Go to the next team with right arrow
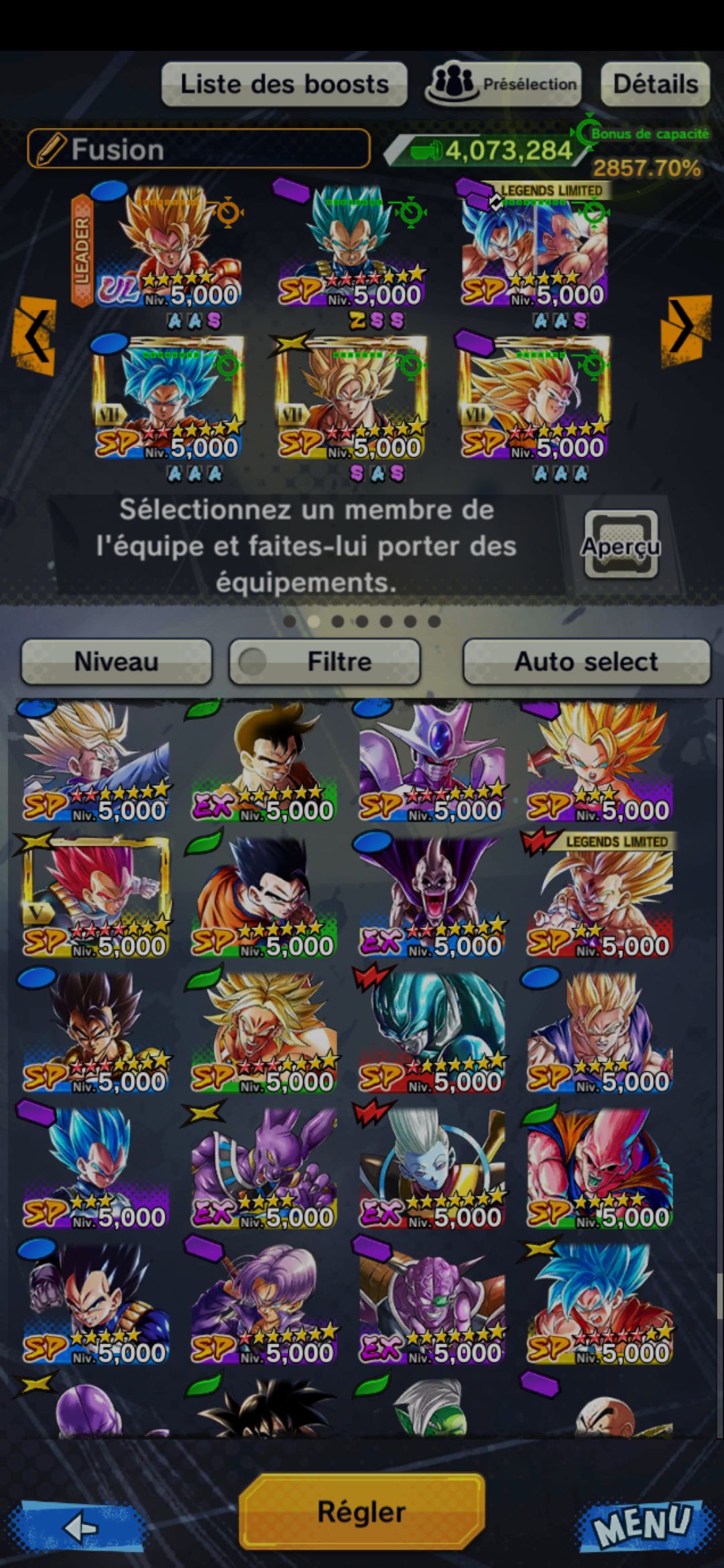This screenshot has width=724, height=1568. (x=685, y=329)
